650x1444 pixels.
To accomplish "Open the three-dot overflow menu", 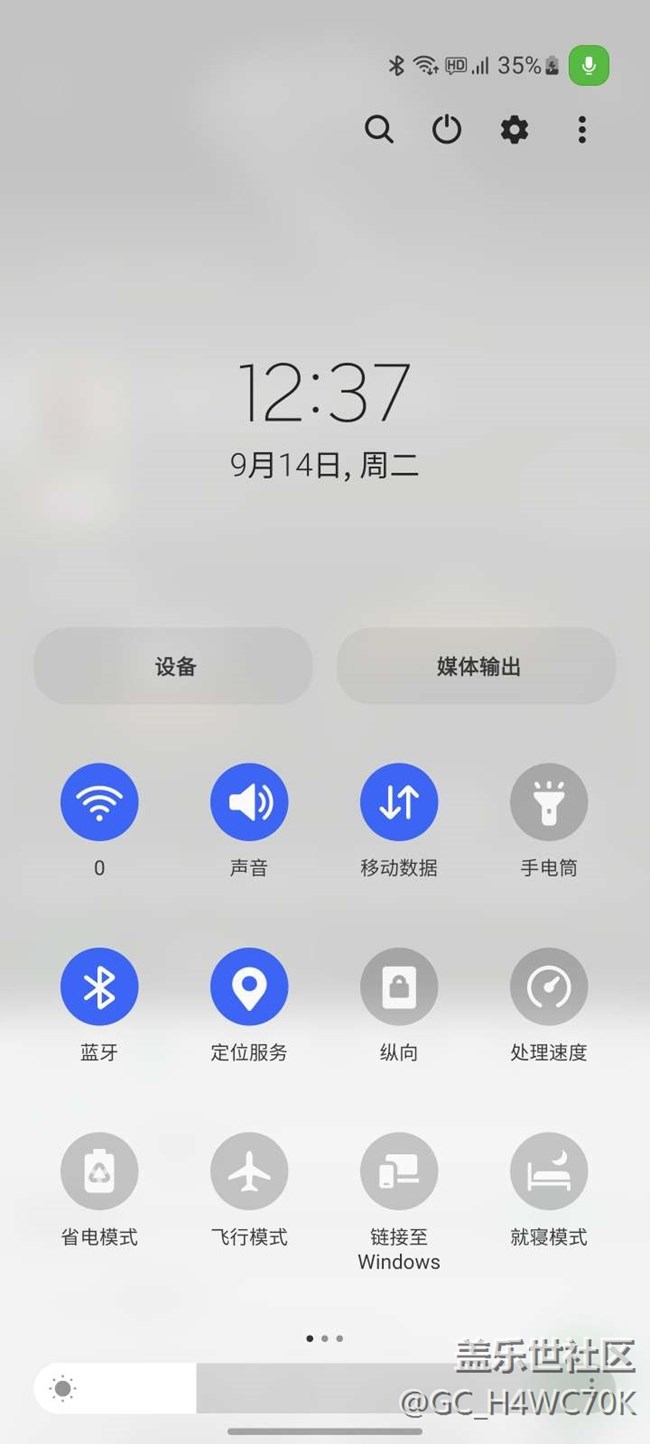I will pyautogui.click(x=582, y=129).
